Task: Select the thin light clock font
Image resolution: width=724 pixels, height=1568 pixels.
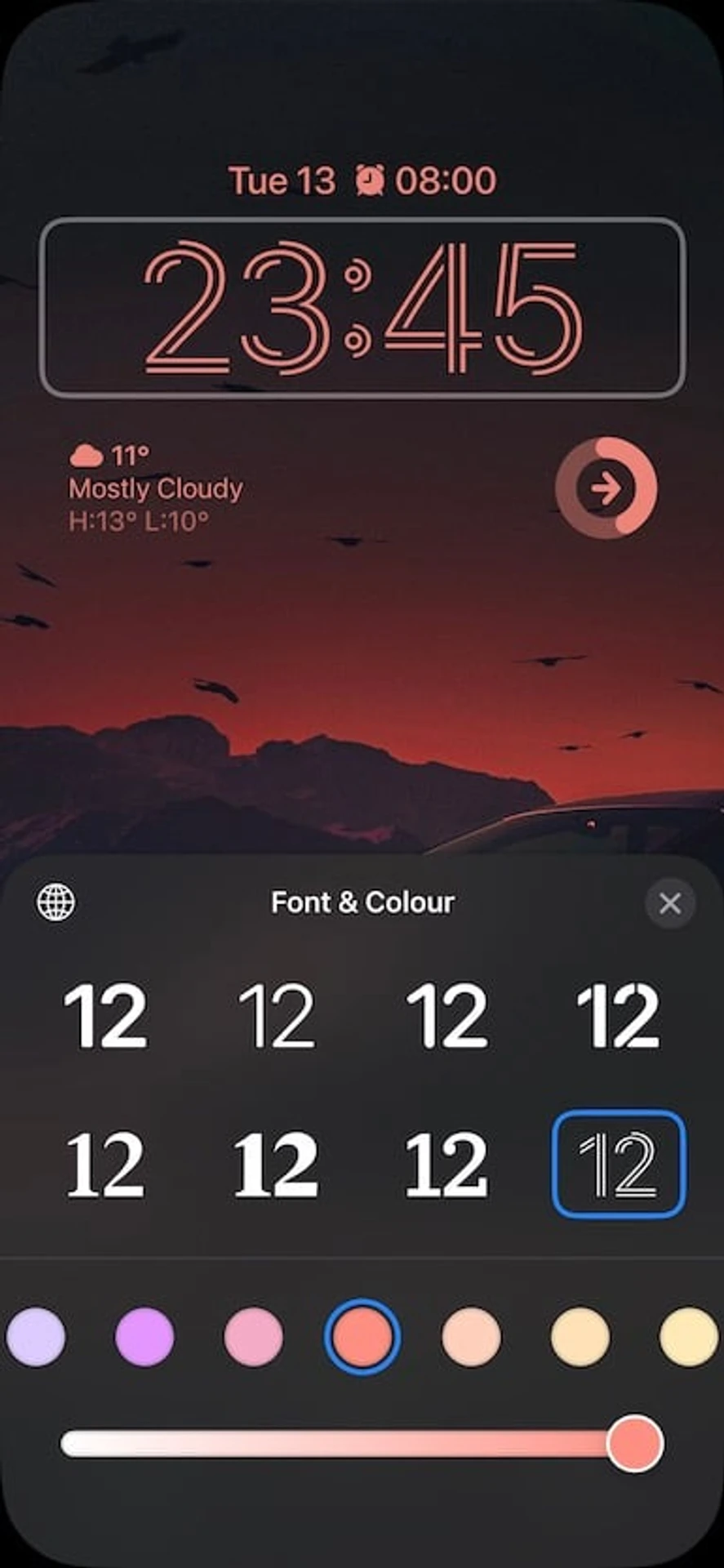Action: 277,1016
